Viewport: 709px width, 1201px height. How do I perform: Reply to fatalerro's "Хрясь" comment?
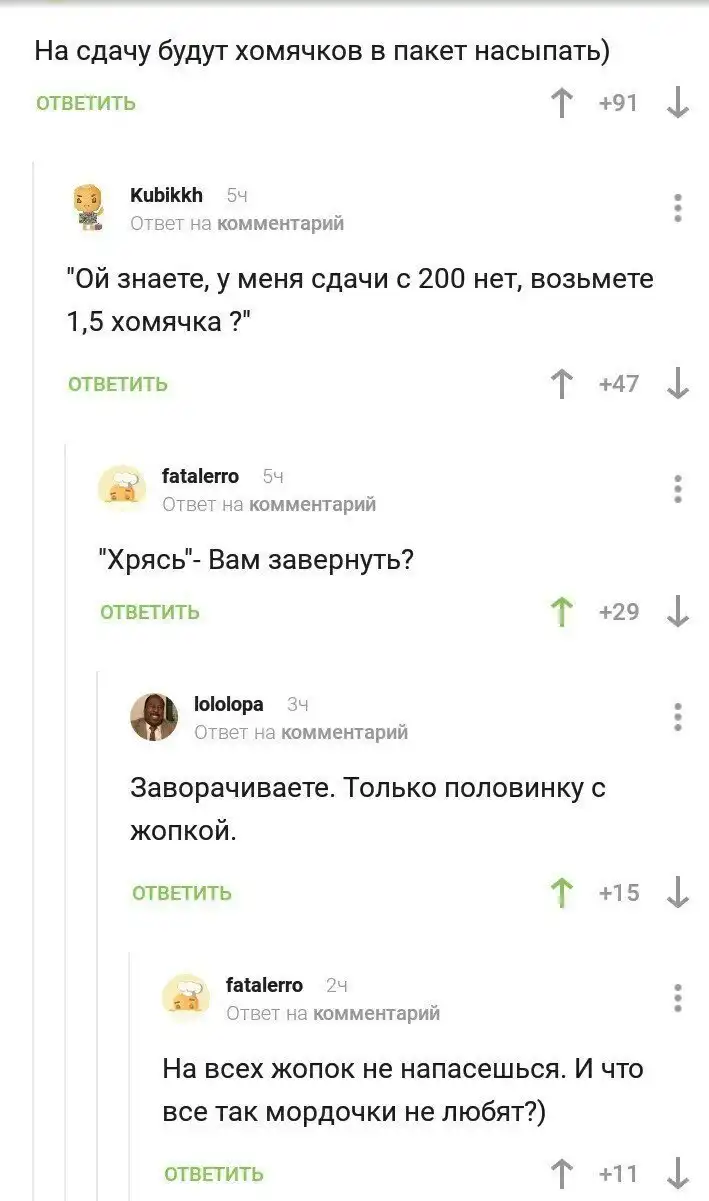150,612
